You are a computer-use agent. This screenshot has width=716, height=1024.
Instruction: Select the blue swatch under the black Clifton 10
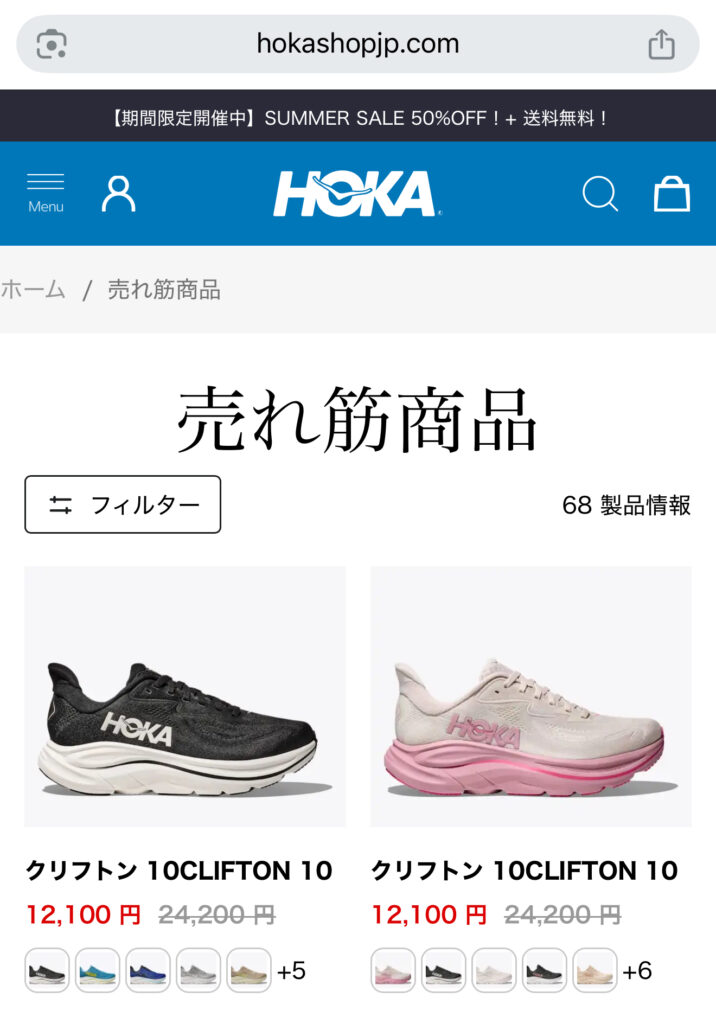pos(148,970)
